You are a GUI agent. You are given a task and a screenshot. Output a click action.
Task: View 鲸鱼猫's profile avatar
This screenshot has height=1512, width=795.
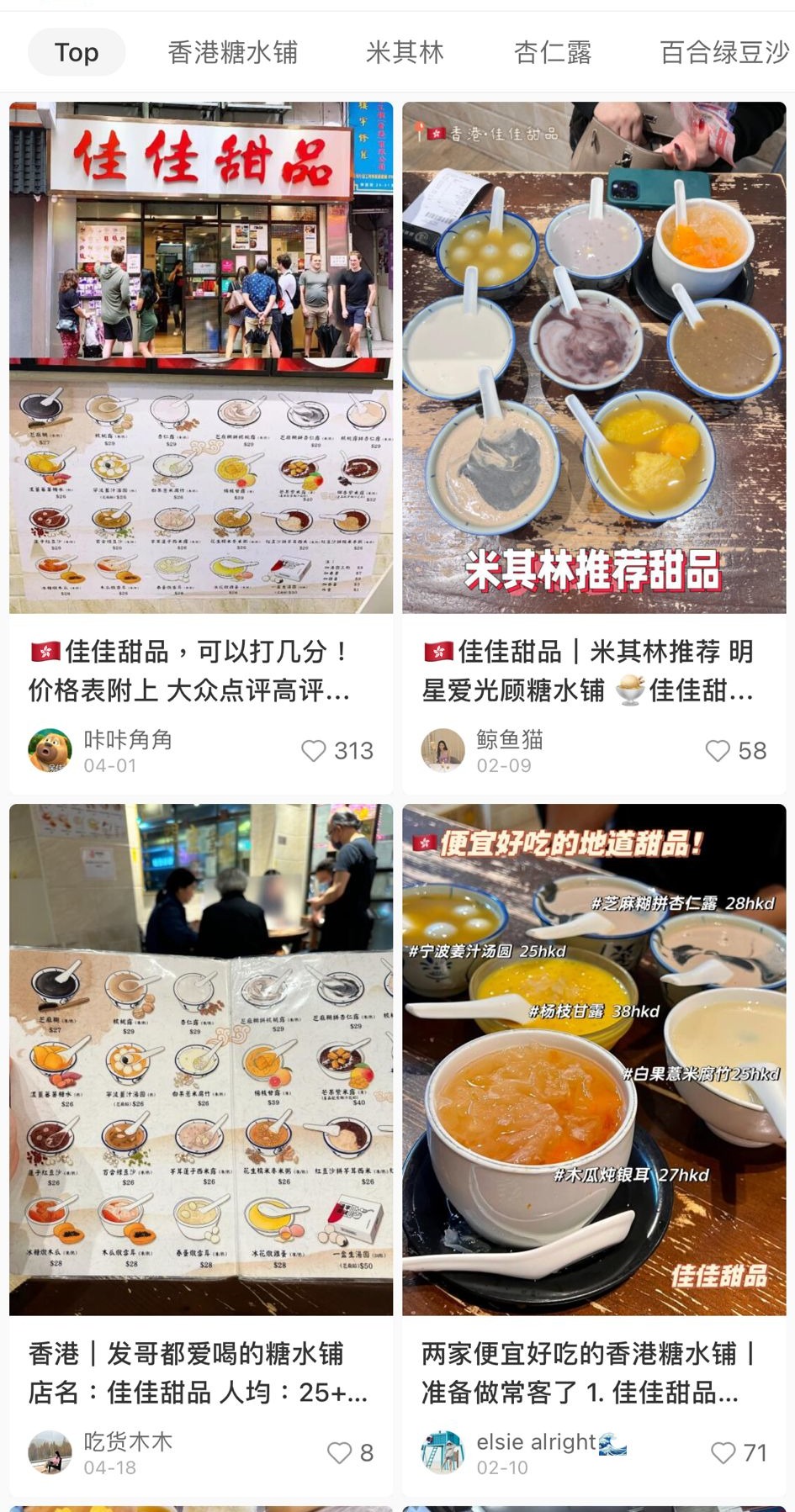[443, 750]
